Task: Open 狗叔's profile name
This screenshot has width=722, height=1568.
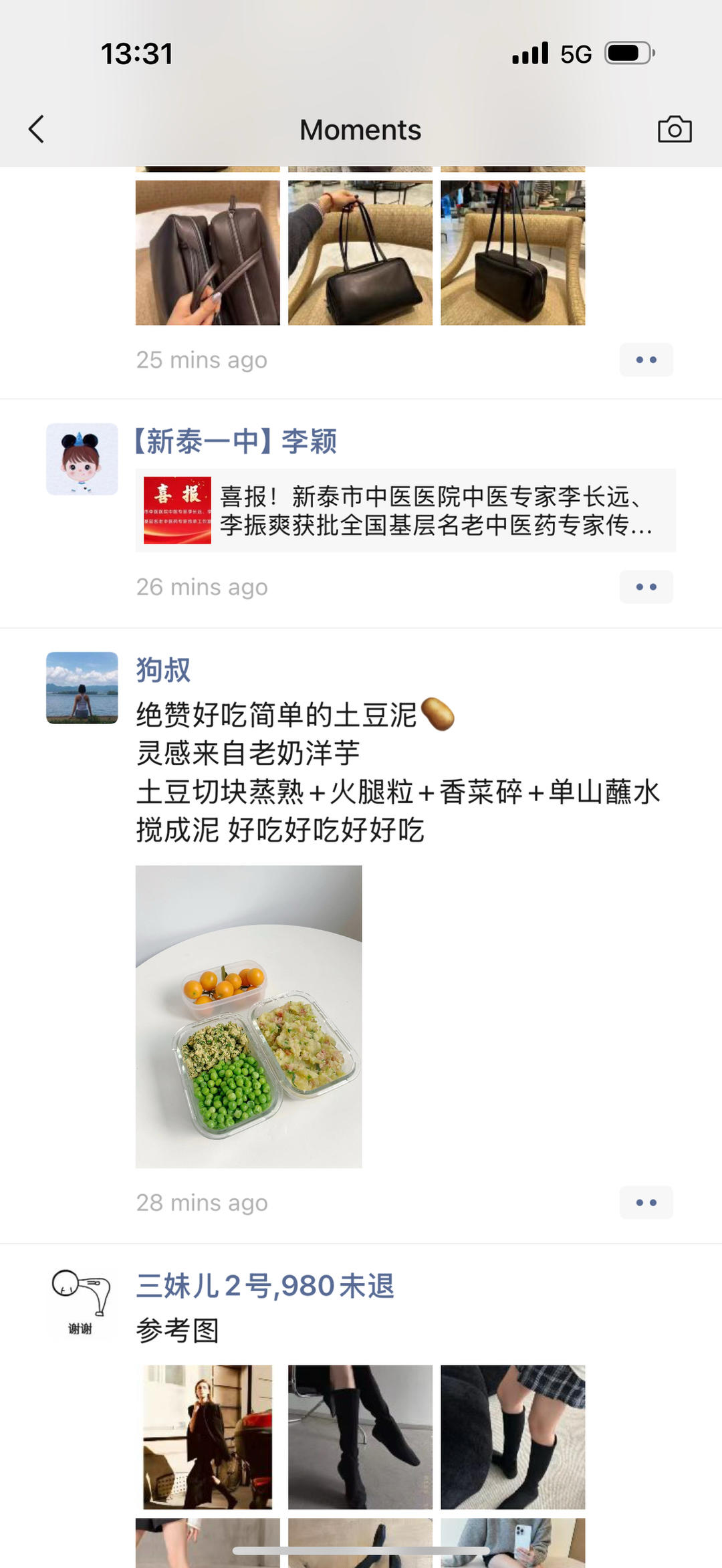Action: 164,670
